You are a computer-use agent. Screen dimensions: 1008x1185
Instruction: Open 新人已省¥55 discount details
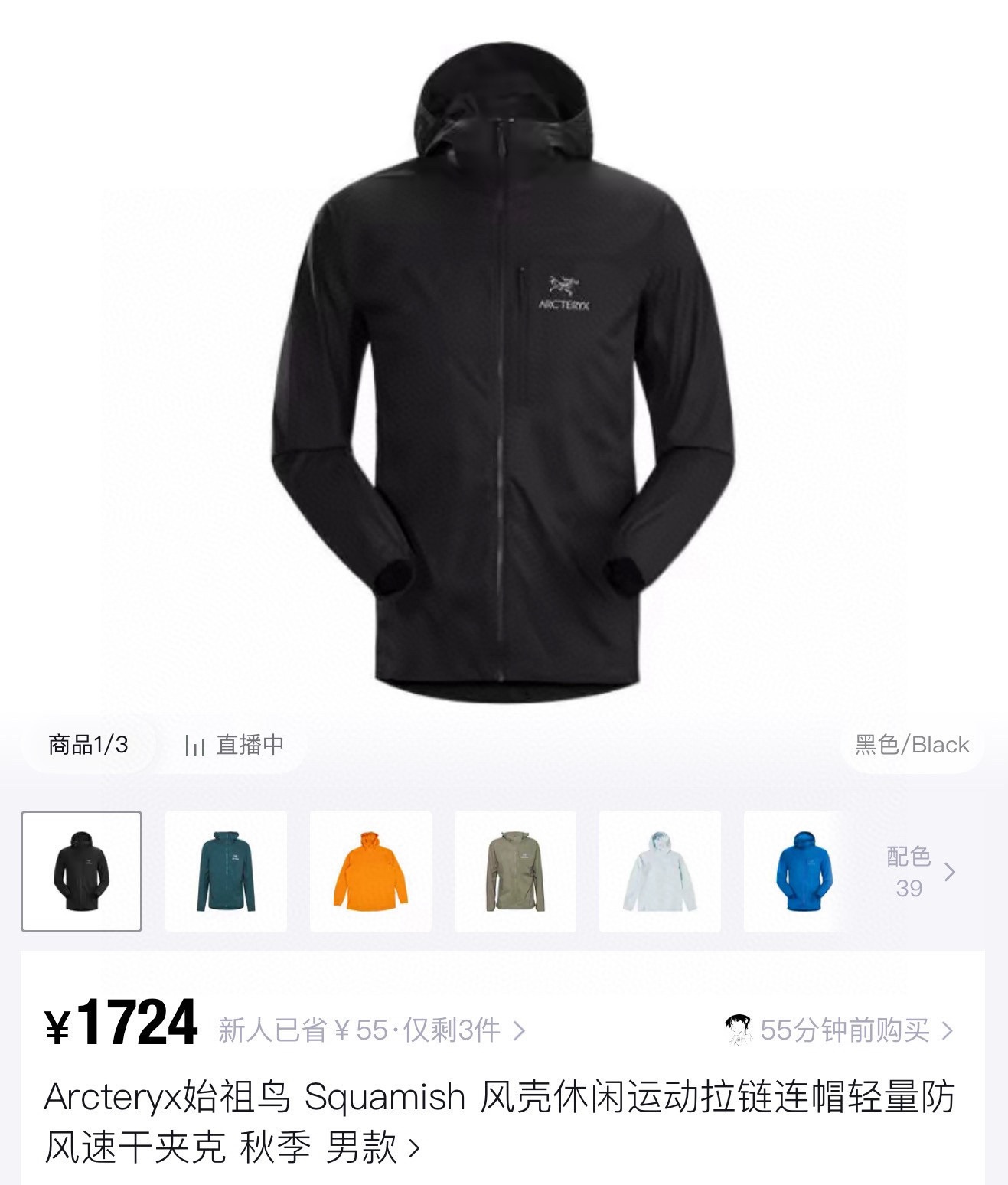coord(372,1030)
